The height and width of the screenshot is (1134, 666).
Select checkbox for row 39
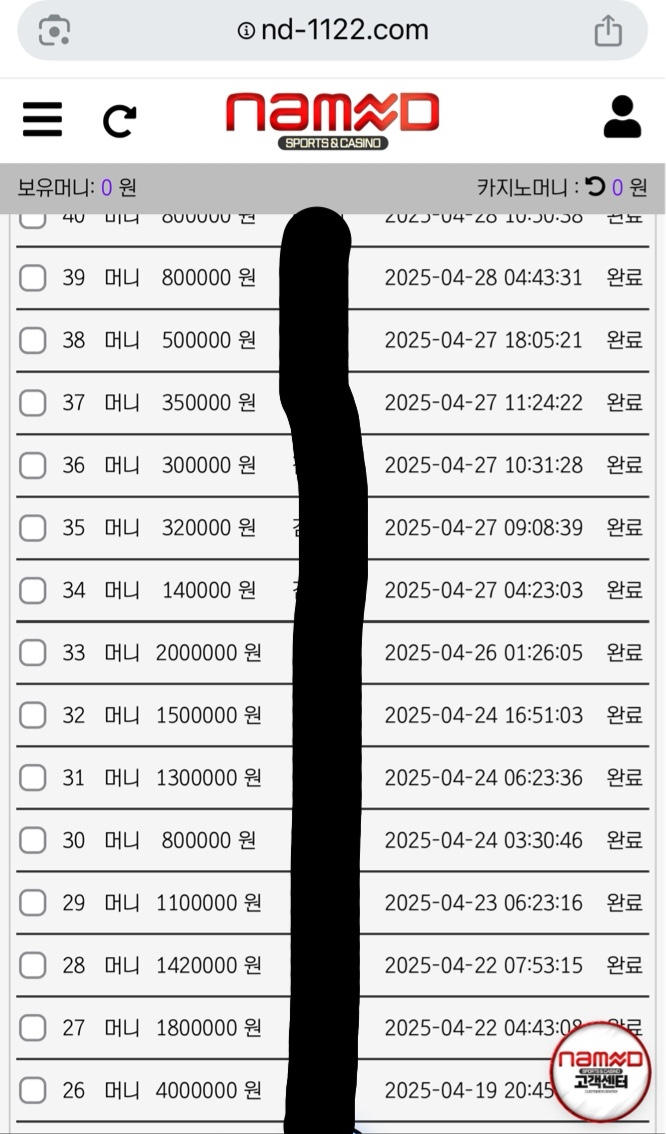(x=33, y=278)
